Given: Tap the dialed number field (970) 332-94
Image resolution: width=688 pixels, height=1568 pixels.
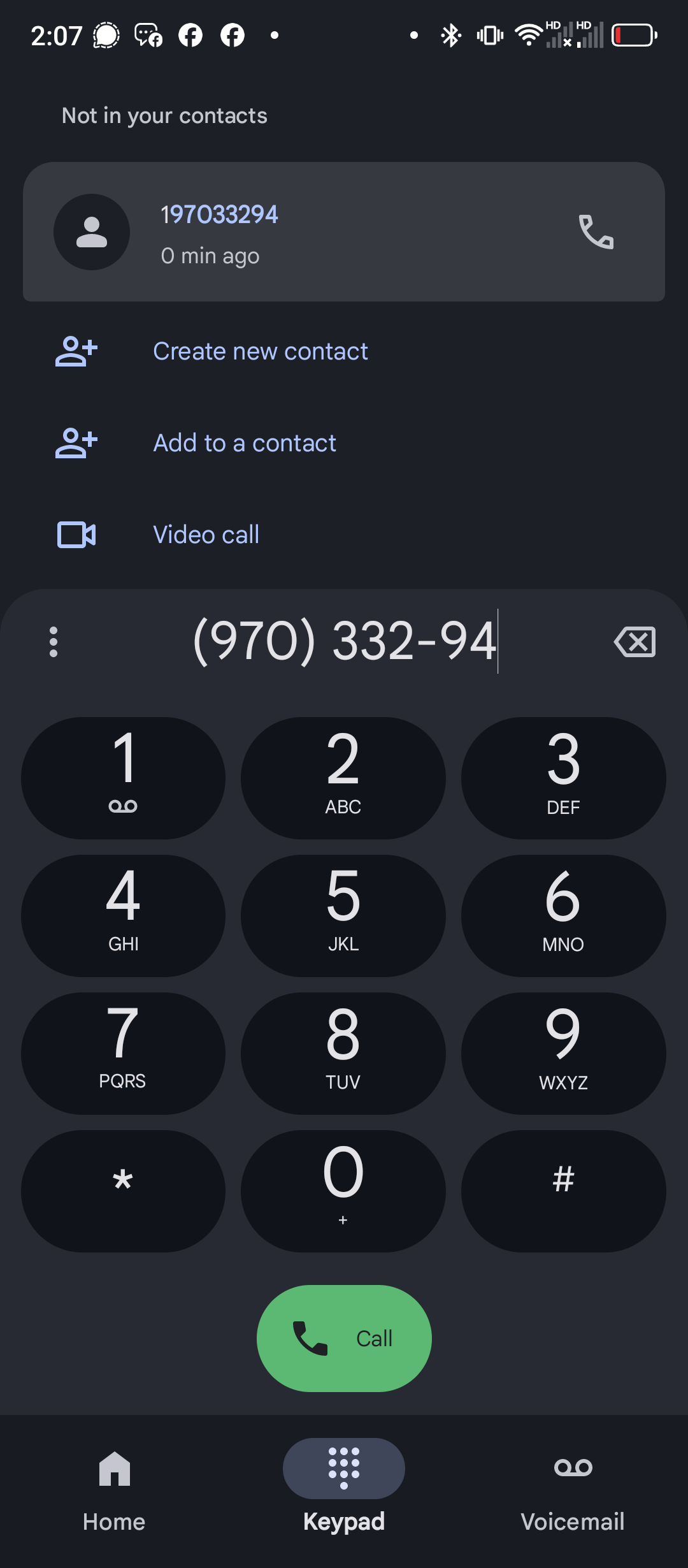Looking at the screenshot, I should tap(345, 641).
